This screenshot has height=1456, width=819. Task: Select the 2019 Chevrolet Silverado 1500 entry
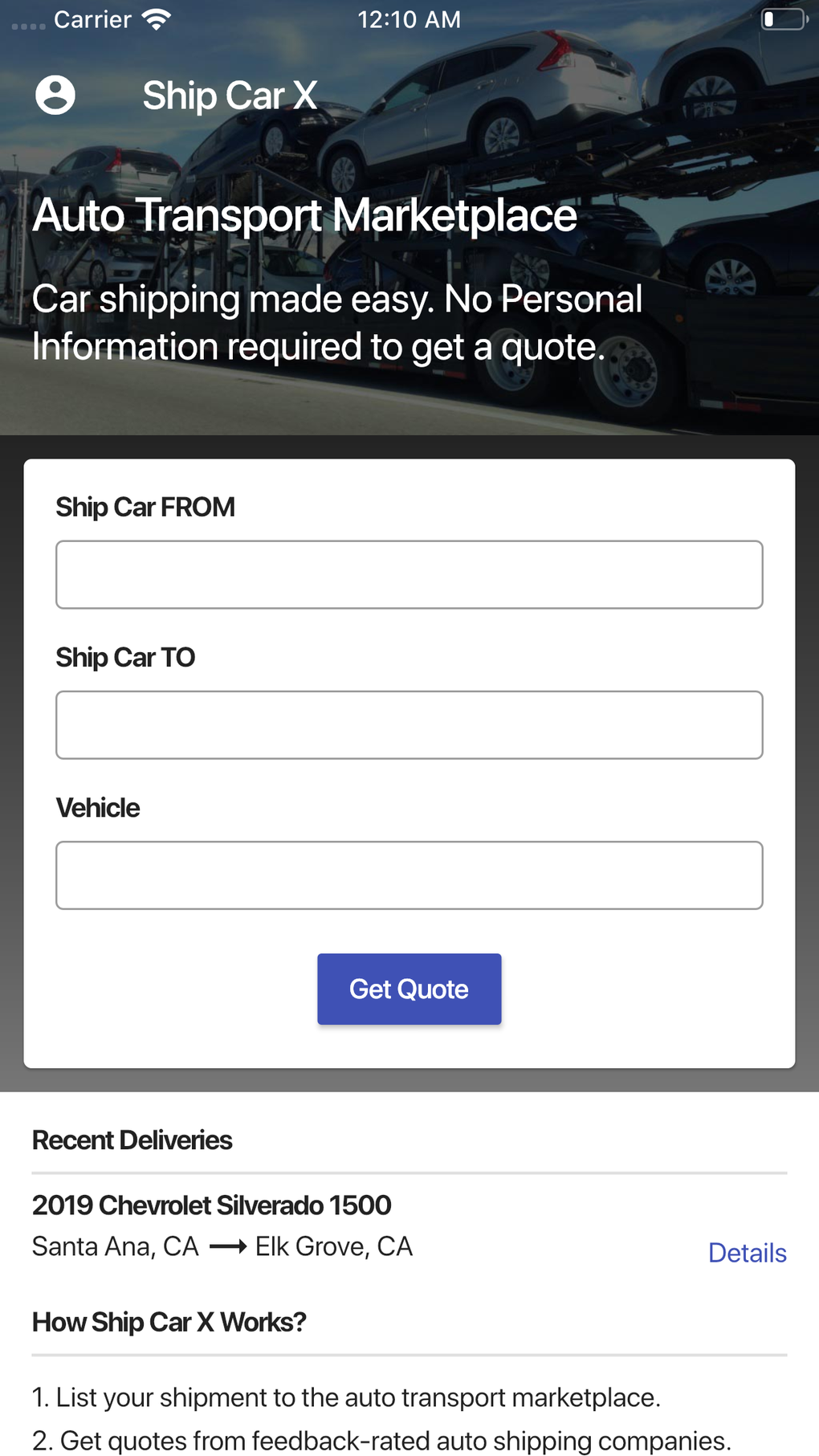tap(211, 1205)
